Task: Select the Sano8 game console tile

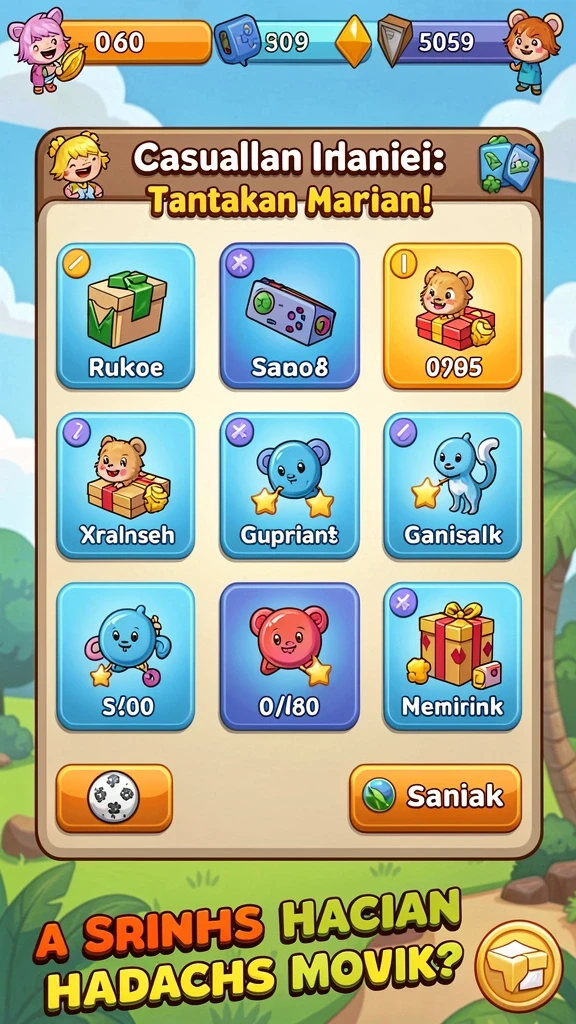Action: click(289, 316)
